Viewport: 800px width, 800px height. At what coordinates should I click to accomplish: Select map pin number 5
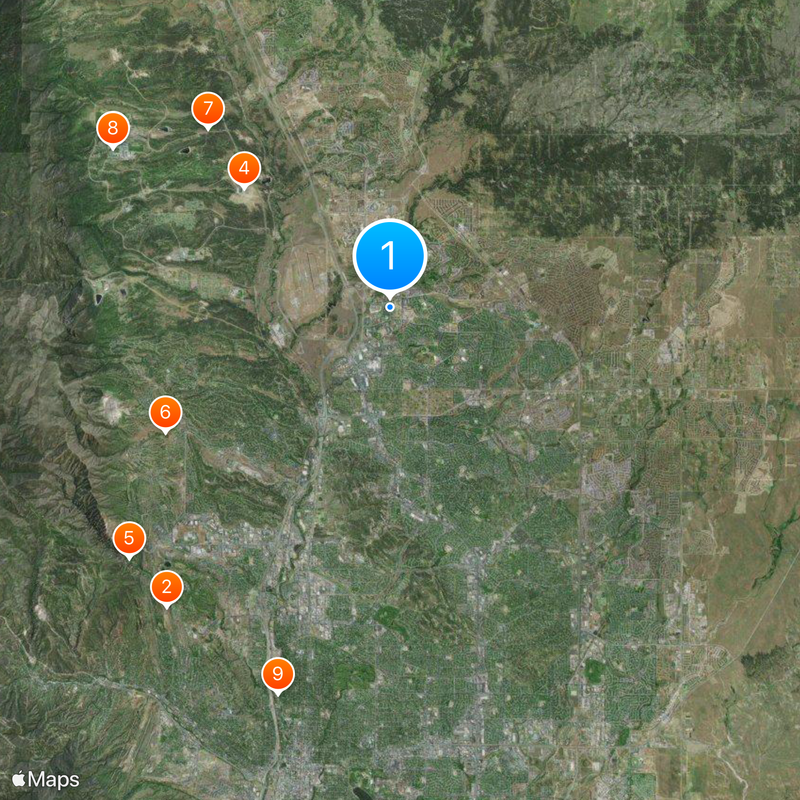point(129,539)
